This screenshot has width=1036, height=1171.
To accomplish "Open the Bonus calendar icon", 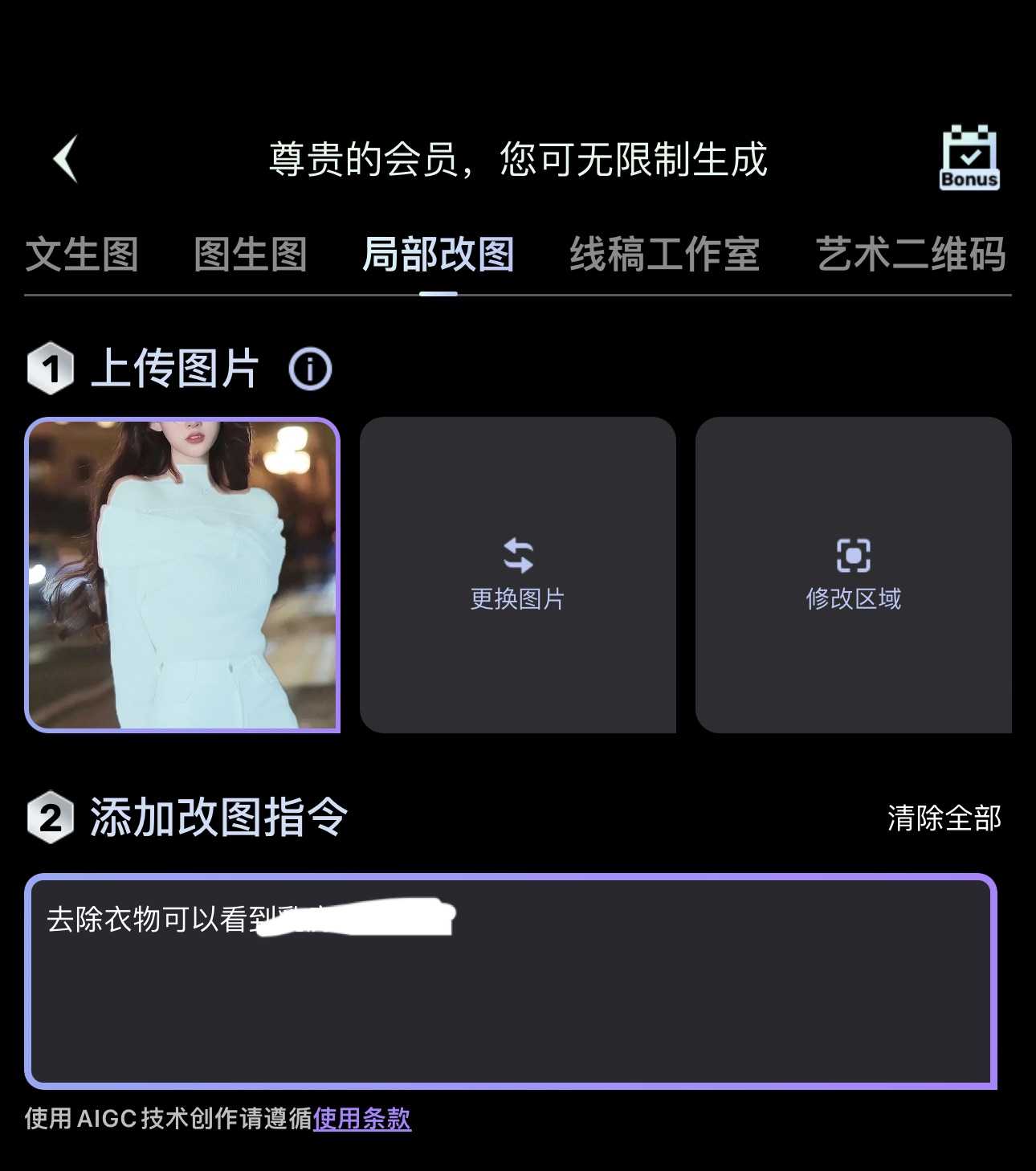I will click(x=969, y=157).
